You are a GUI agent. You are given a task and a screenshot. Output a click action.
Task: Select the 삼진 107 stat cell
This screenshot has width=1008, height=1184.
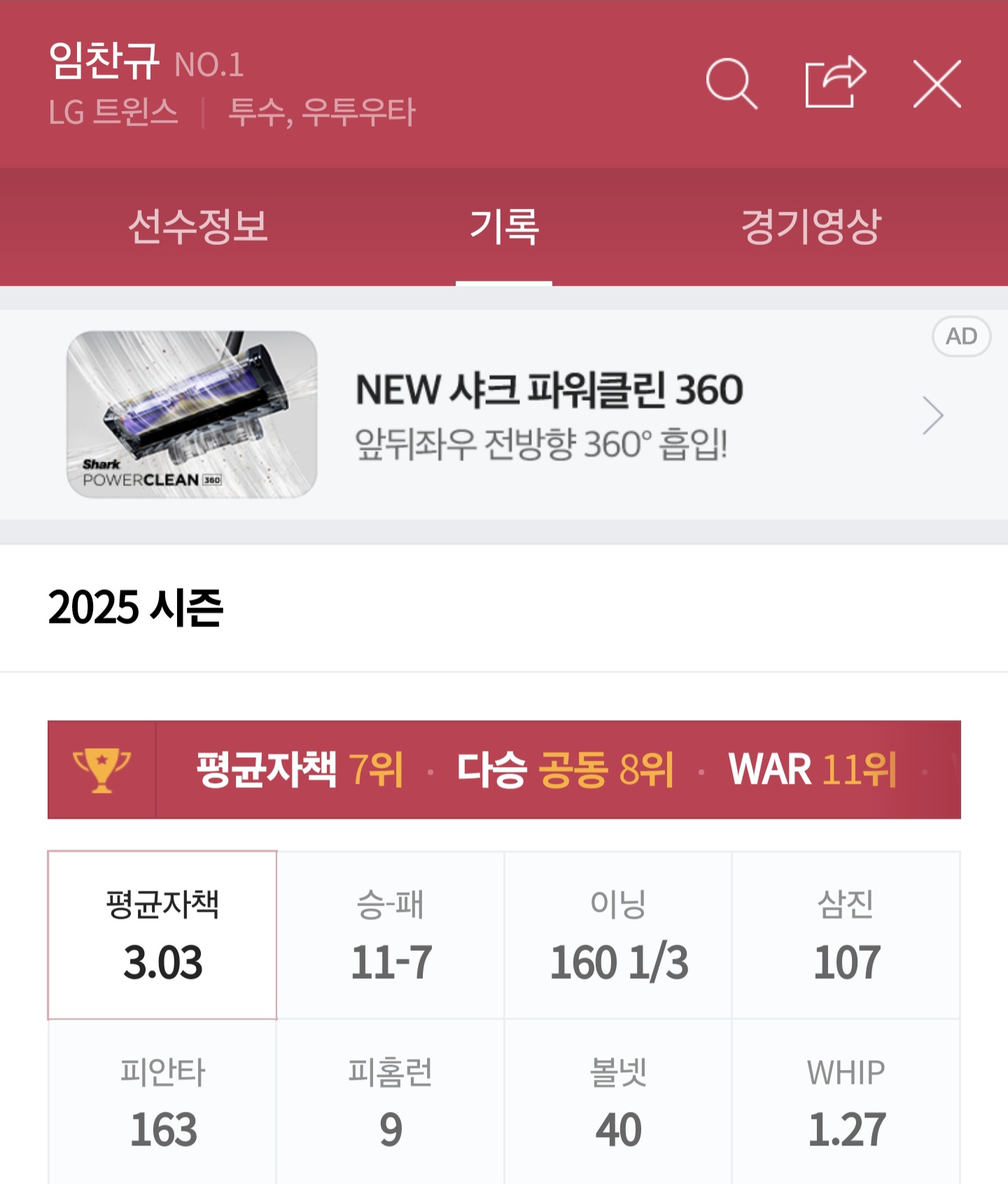pos(846,935)
